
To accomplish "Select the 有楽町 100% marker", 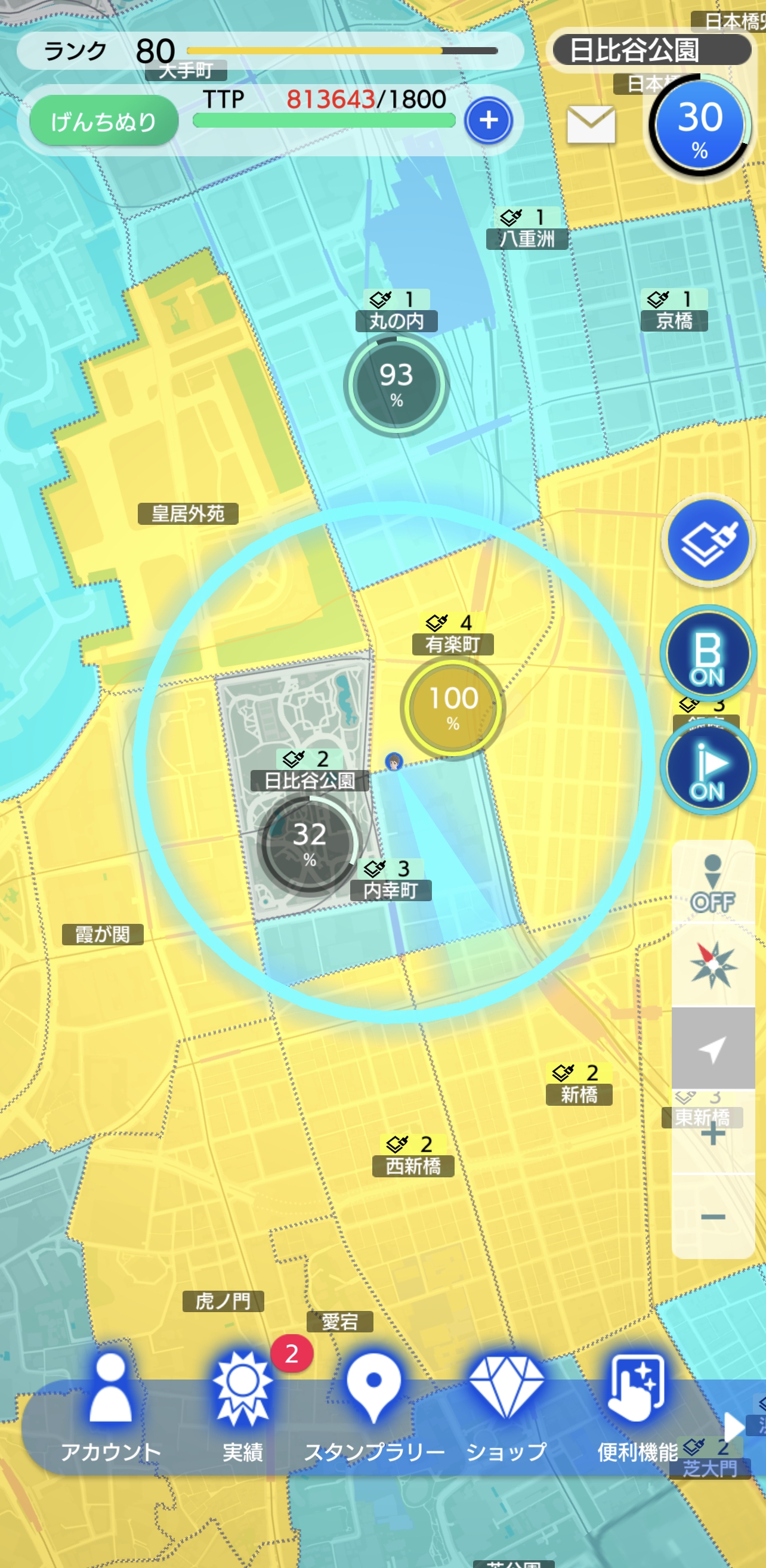I will click(x=452, y=707).
